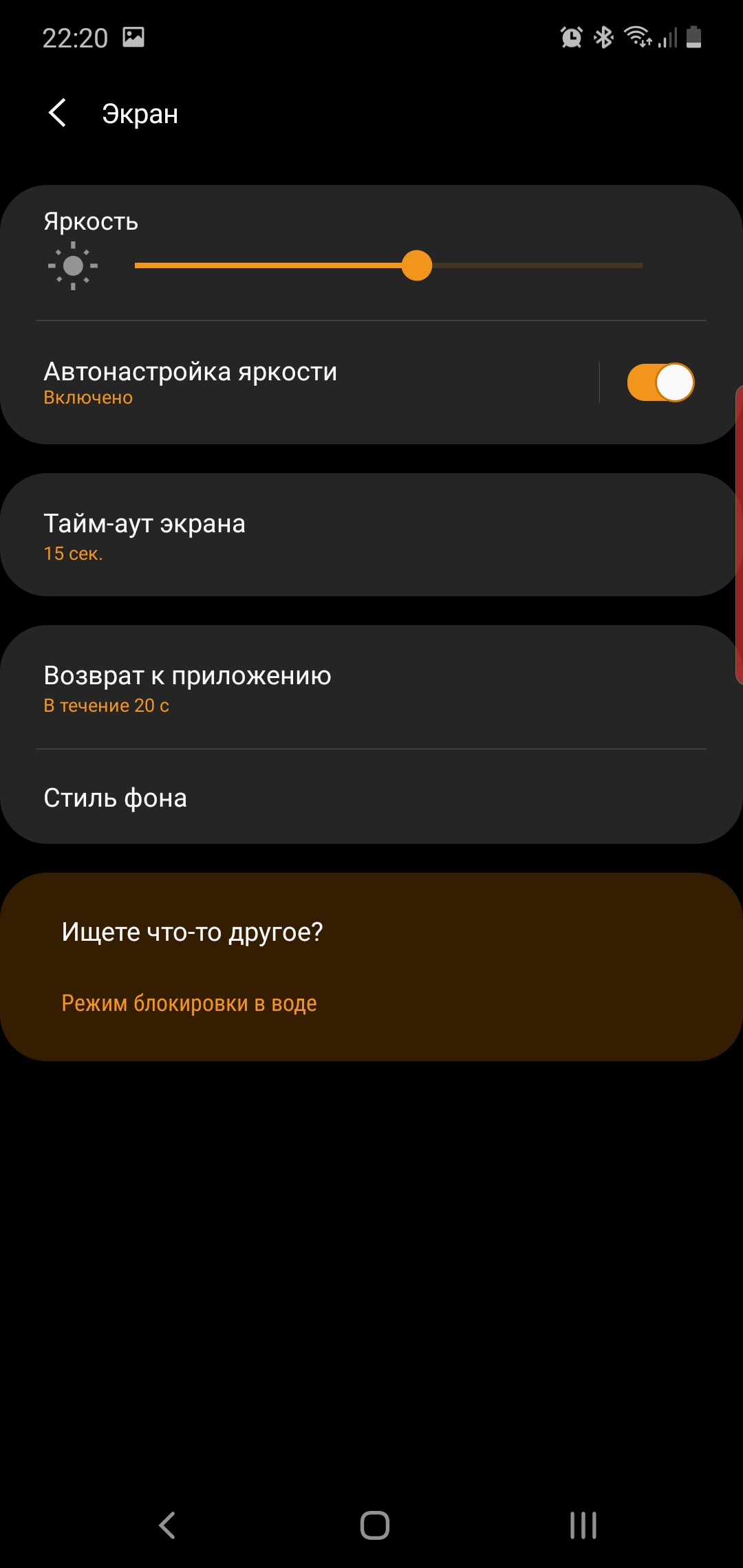
Task: Open Возврат к приложению setting
Action: [x=371, y=687]
